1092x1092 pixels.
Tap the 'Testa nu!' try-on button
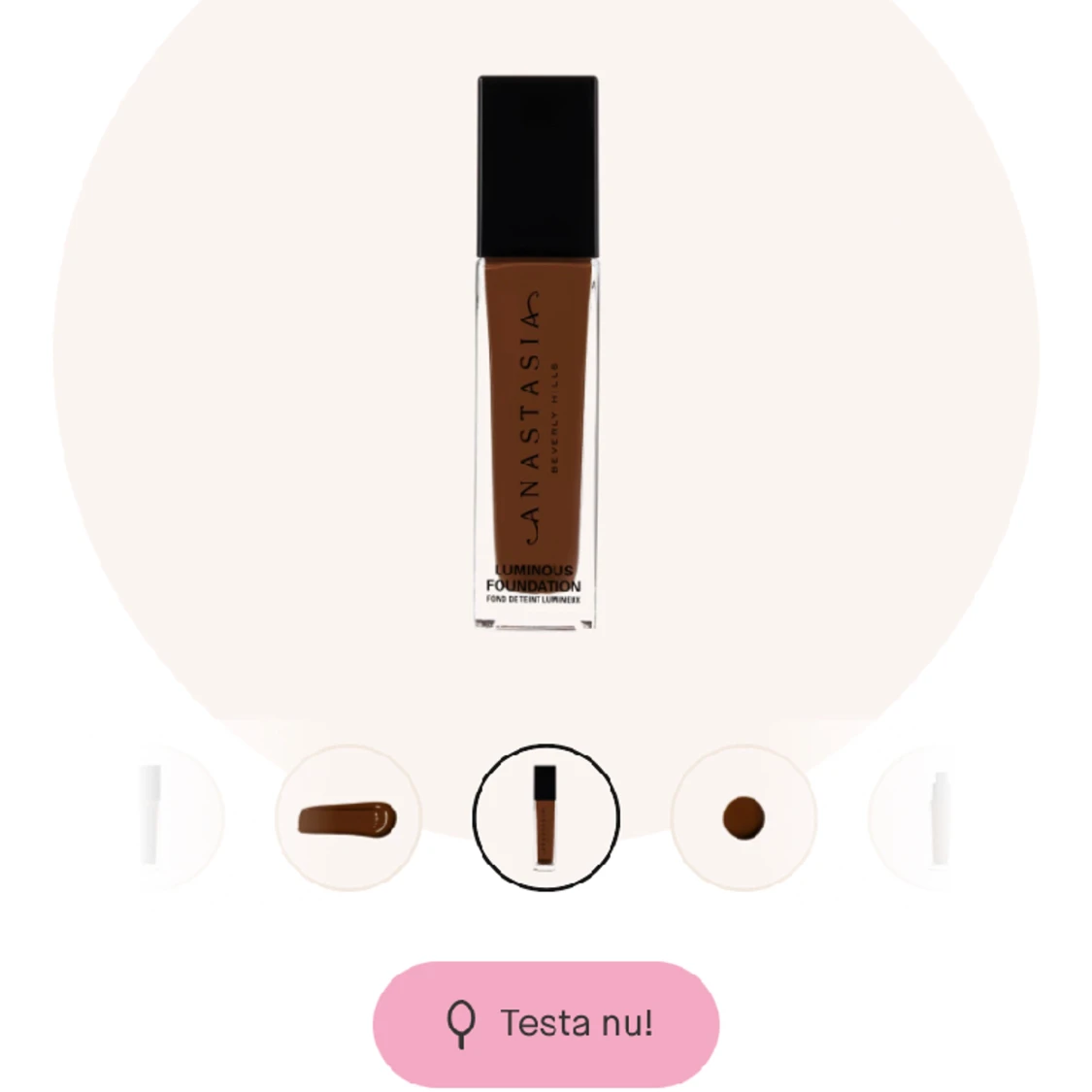[x=546, y=1023]
